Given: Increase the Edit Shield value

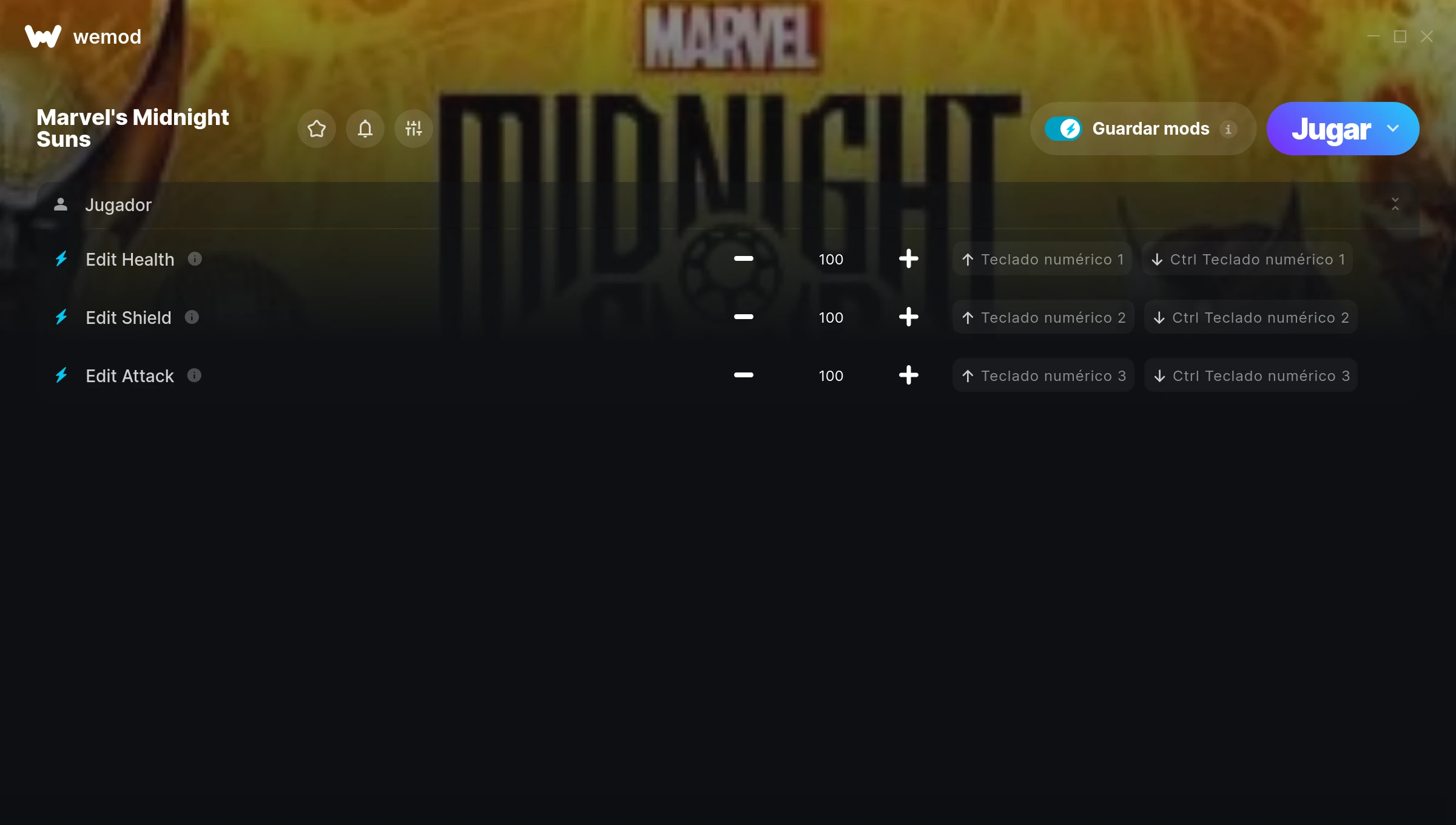Looking at the screenshot, I should click(x=908, y=317).
